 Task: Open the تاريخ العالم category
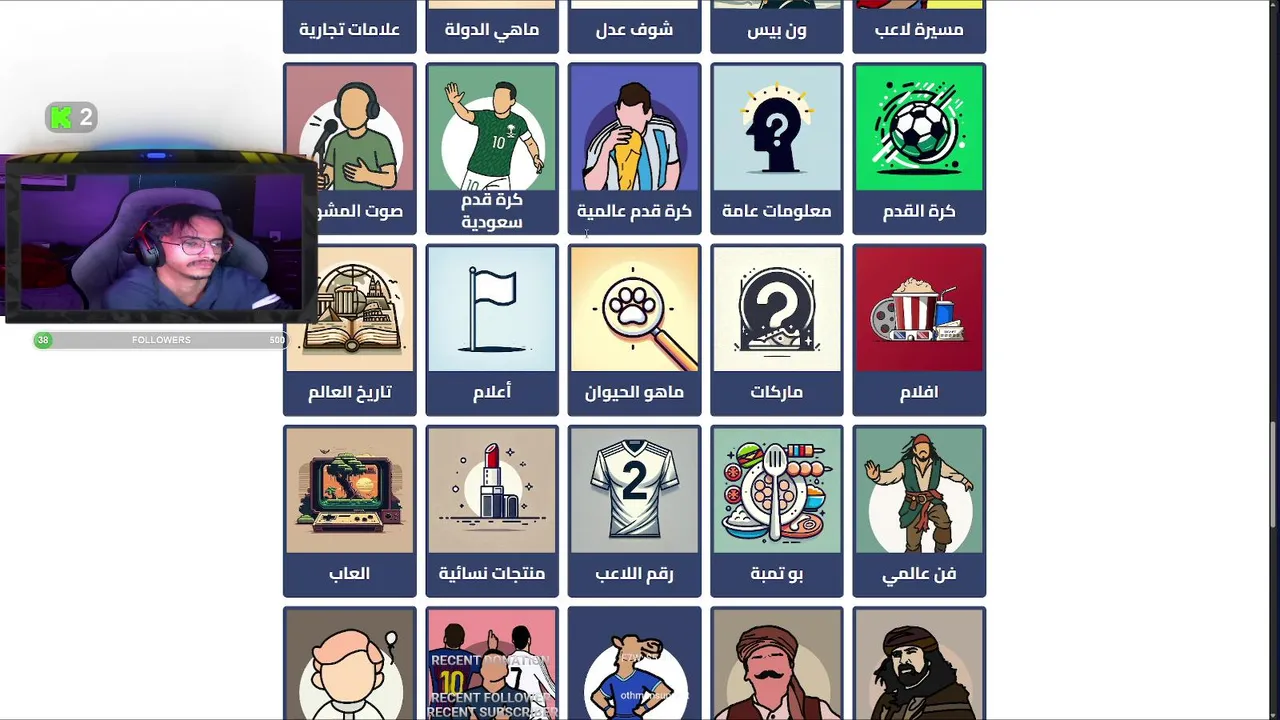coord(349,330)
